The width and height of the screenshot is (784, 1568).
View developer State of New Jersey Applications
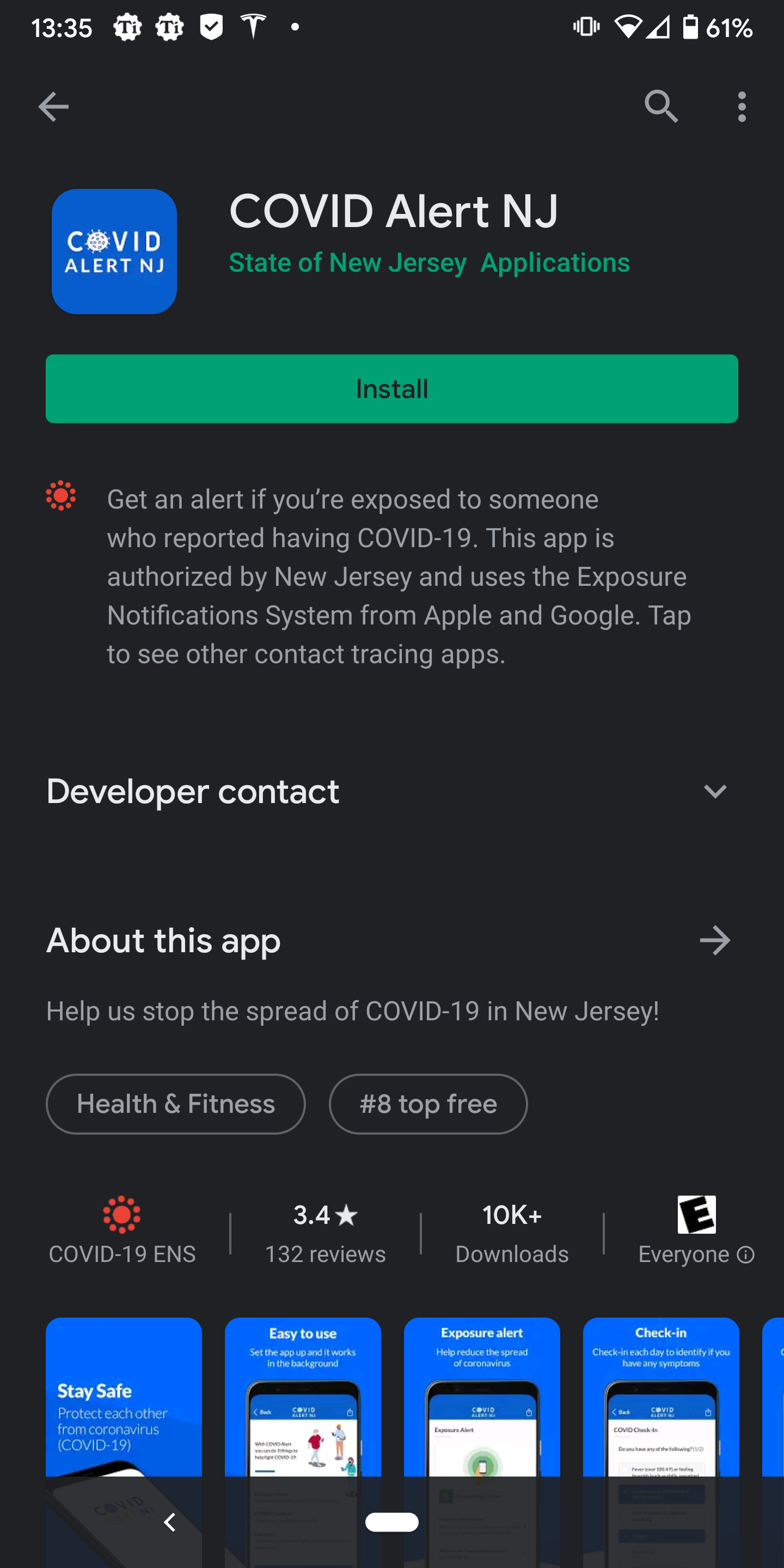pyautogui.click(x=429, y=263)
